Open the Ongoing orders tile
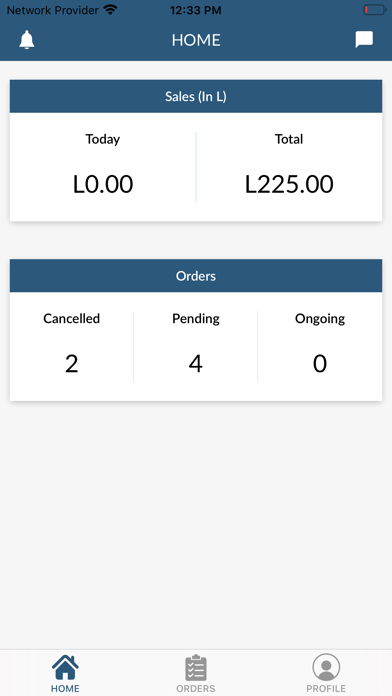 point(320,346)
